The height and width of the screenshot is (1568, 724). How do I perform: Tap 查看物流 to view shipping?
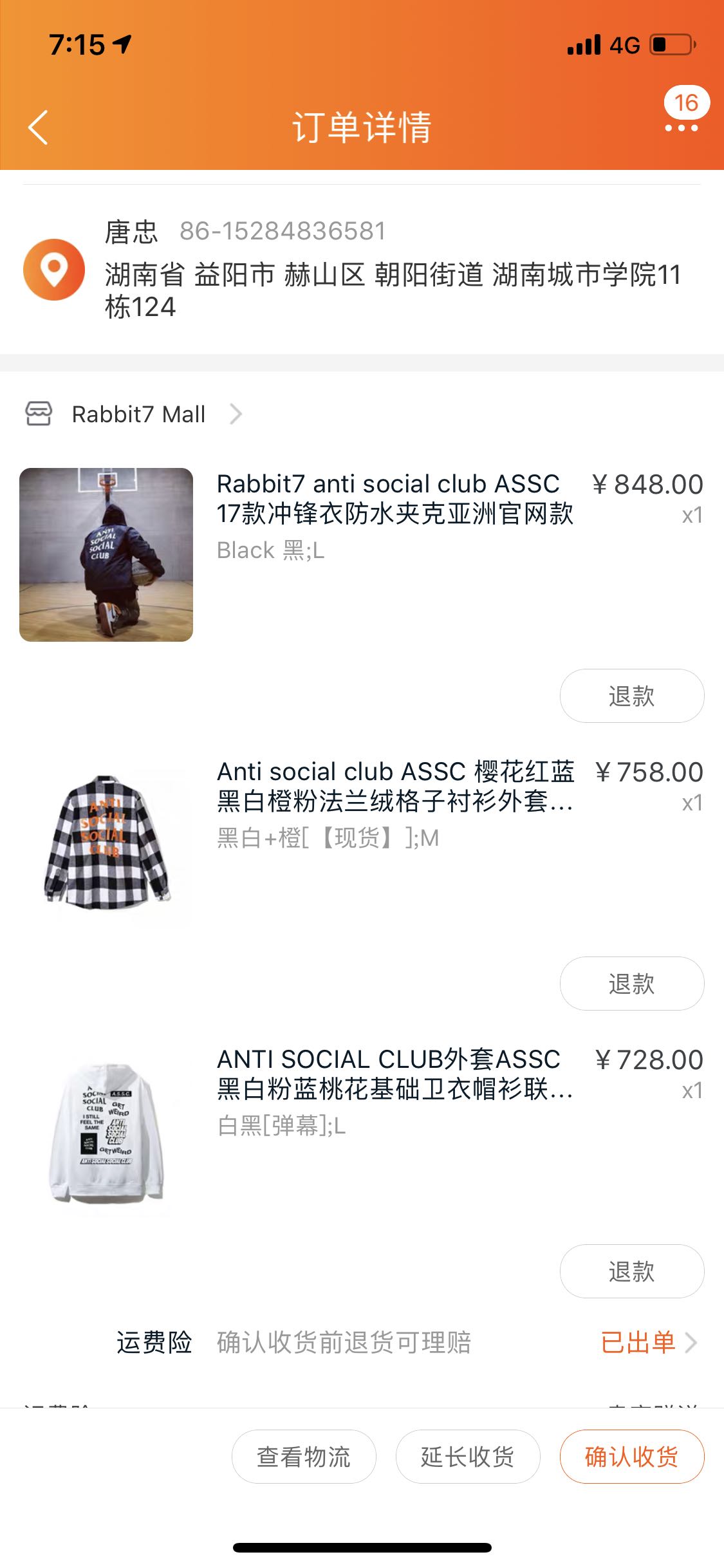click(x=303, y=1457)
